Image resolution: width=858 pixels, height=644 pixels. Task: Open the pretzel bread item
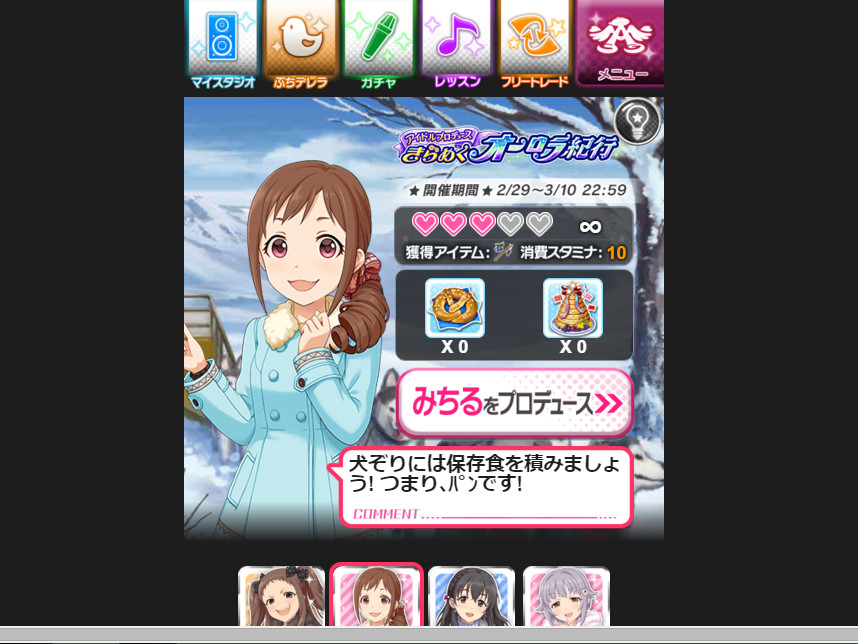click(455, 308)
